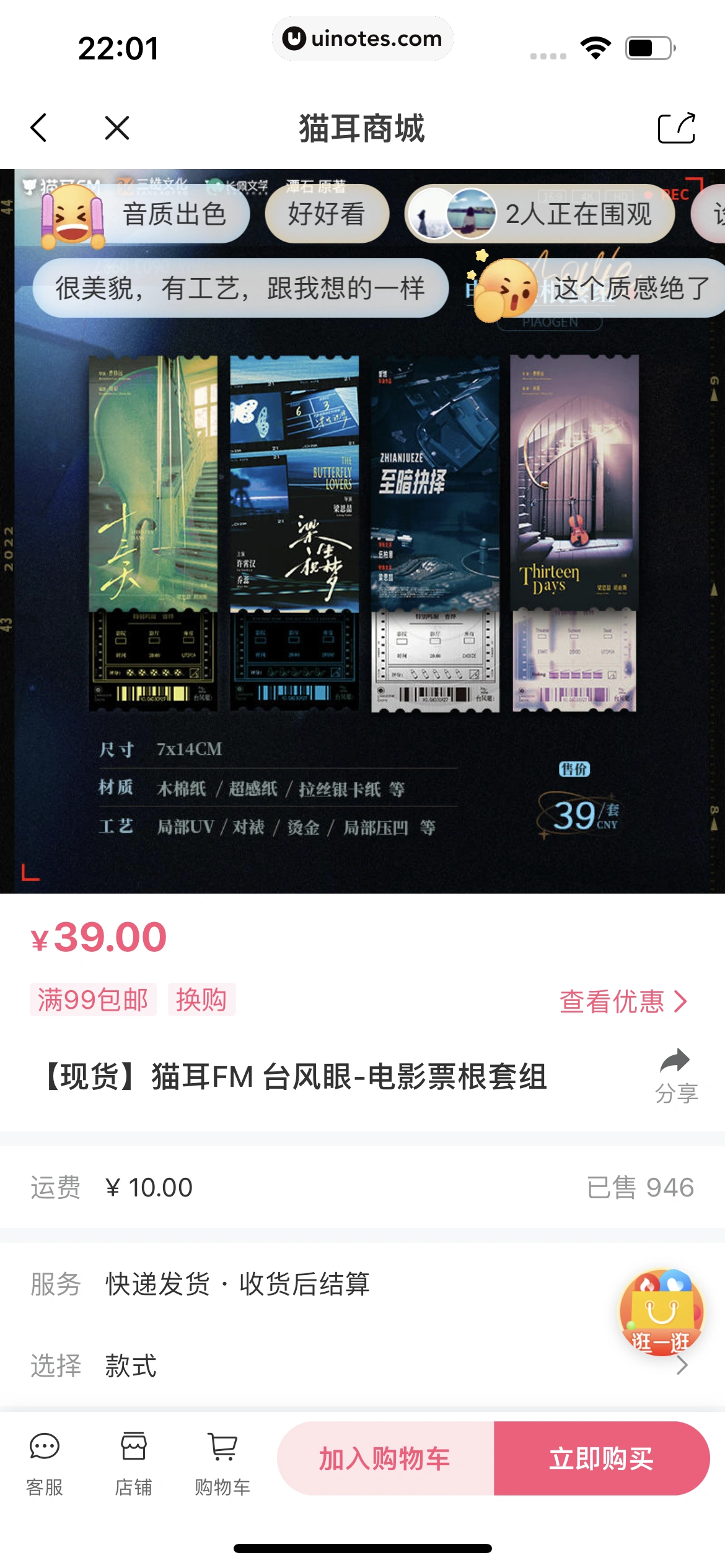Tap the 满99包邮 tag

(x=93, y=1000)
